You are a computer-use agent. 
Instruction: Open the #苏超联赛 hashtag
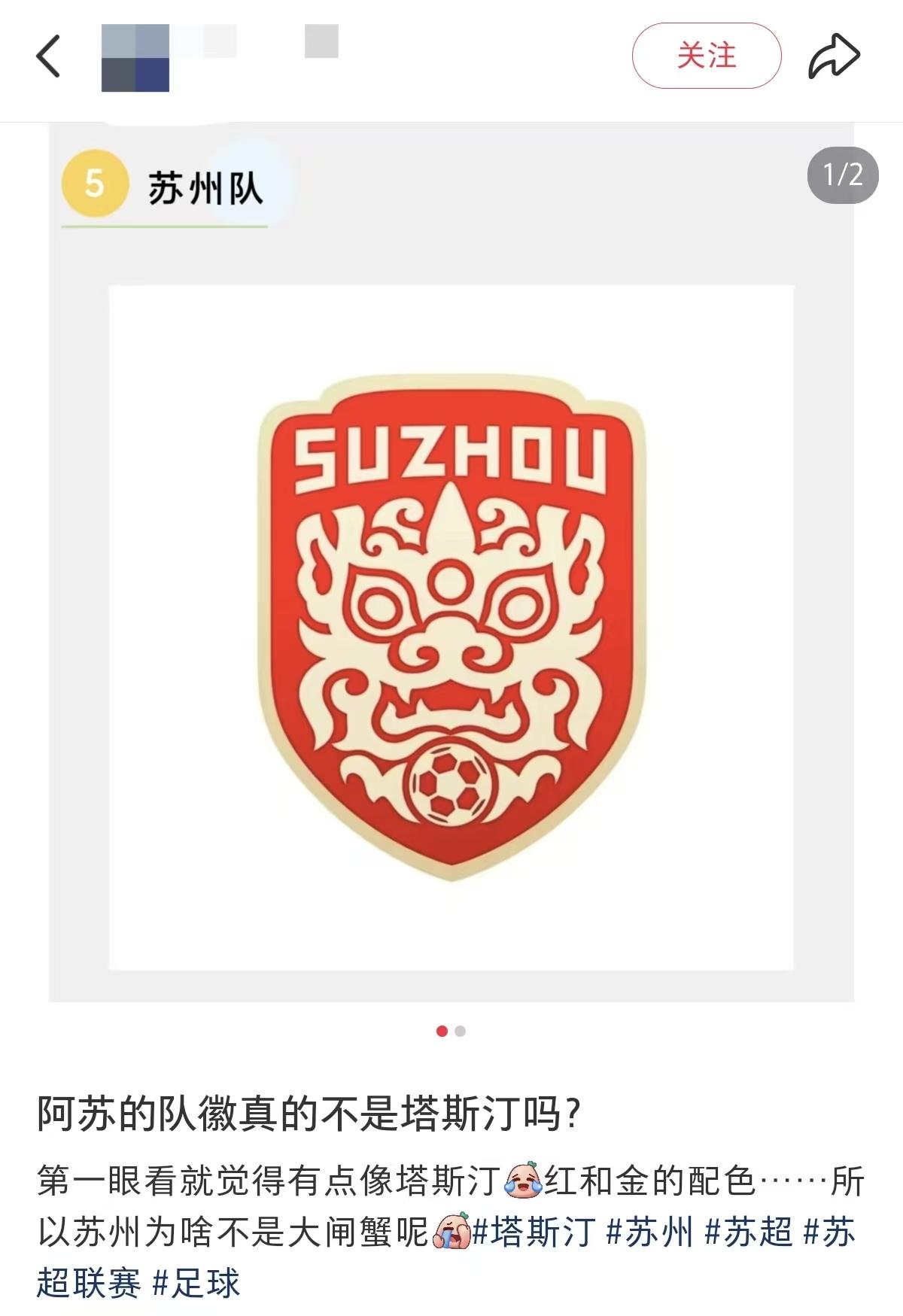(x=89, y=1282)
